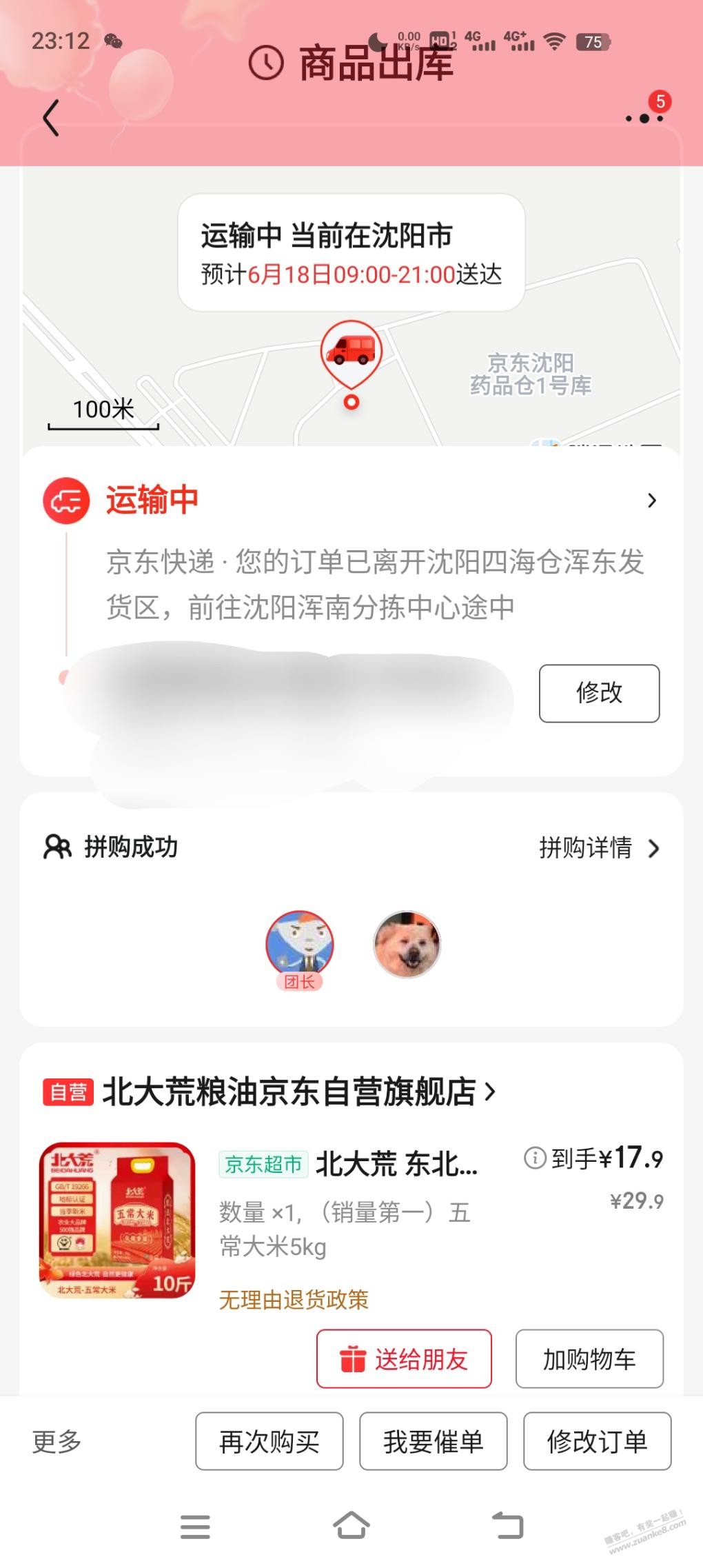This screenshot has height=1568, width=703.
Task: Open the three-dot menu with 5 badge
Action: 644,117
